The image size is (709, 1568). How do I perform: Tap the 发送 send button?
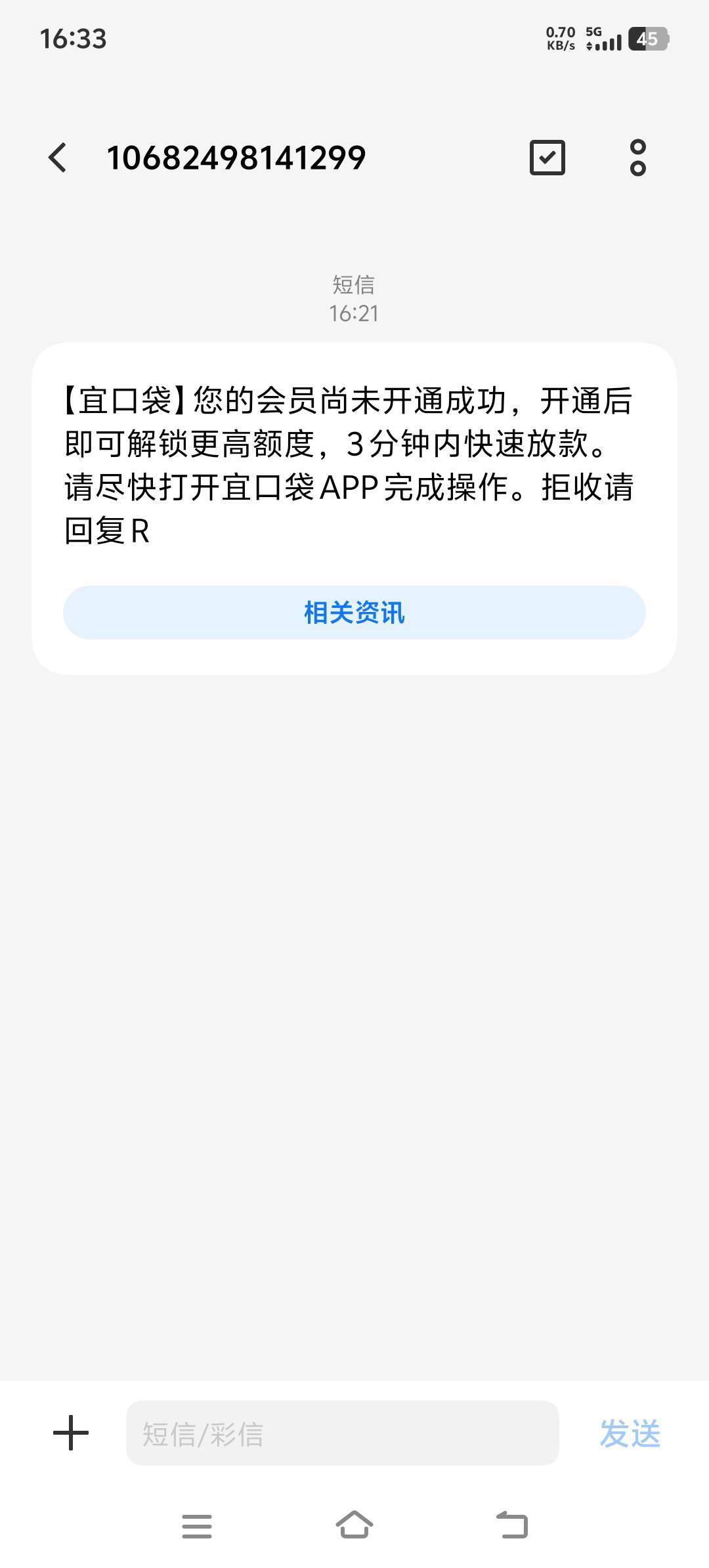tap(630, 1433)
